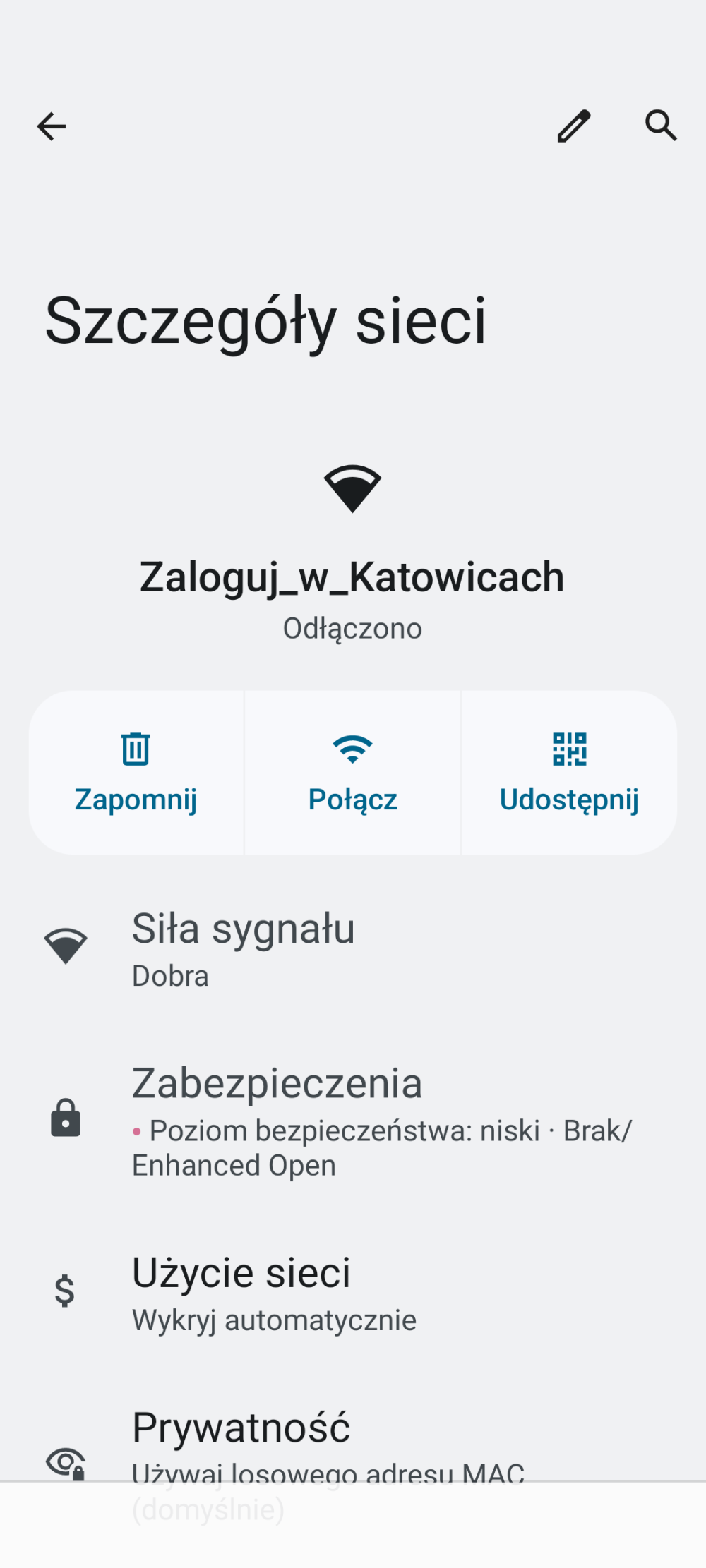This screenshot has height=1568, width=706.
Task: Open settings search magnifier
Action: pos(662,126)
